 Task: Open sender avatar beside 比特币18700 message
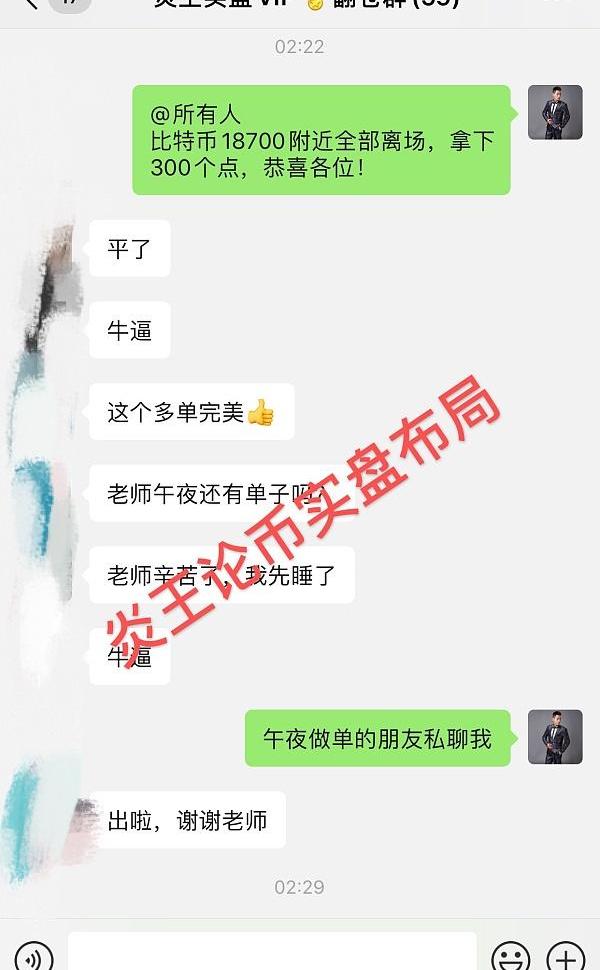tap(555, 112)
